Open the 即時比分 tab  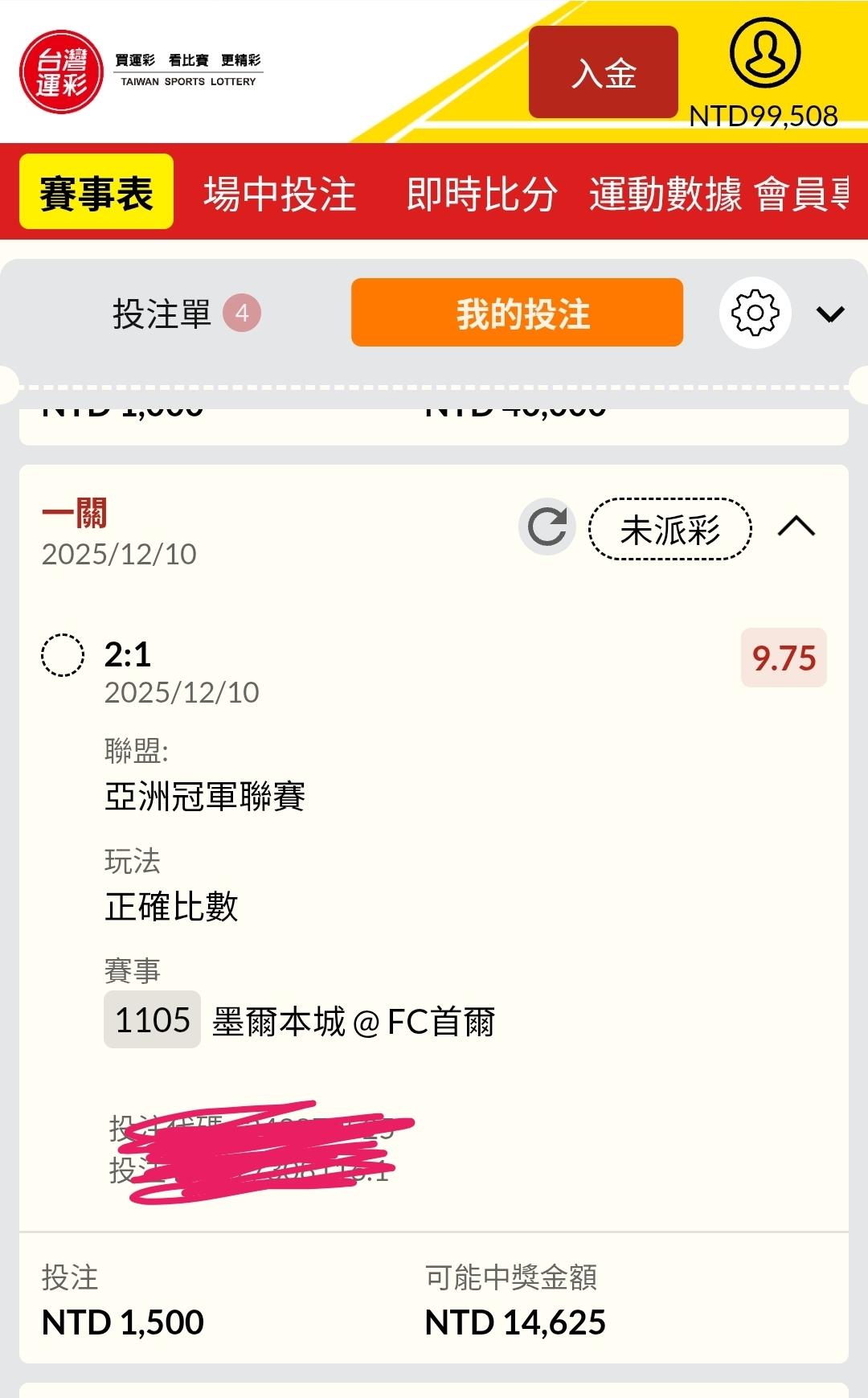tap(481, 194)
